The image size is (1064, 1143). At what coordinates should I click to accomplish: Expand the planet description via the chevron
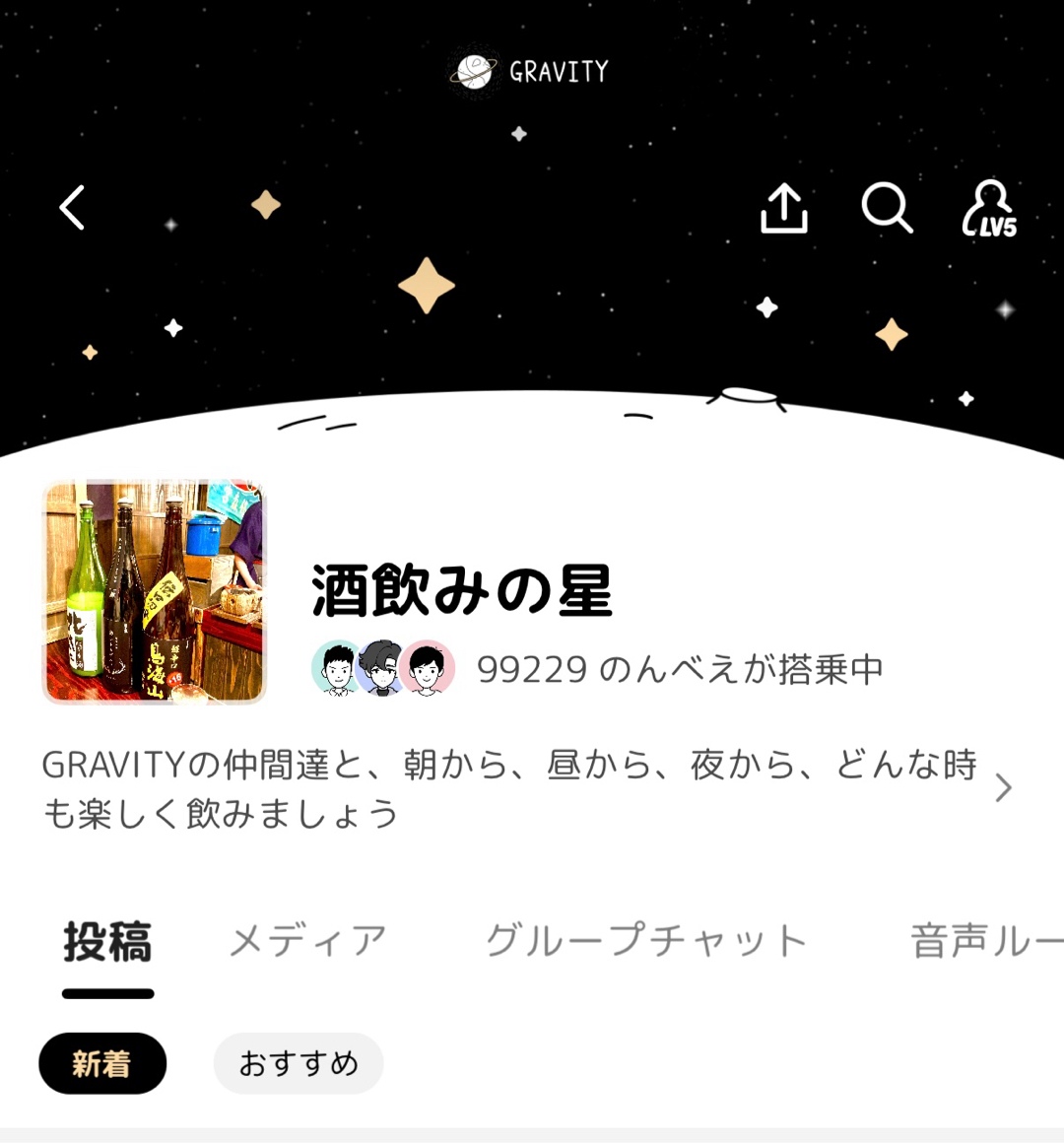[x=1004, y=788]
